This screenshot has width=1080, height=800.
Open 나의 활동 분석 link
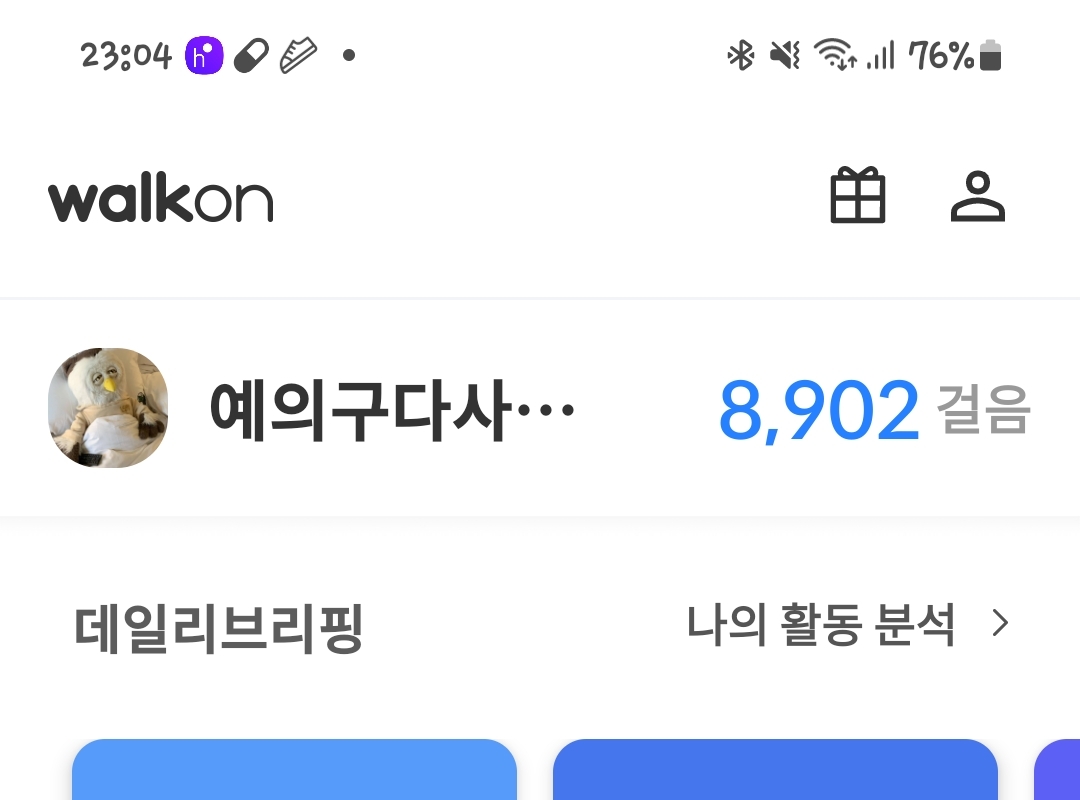848,624
